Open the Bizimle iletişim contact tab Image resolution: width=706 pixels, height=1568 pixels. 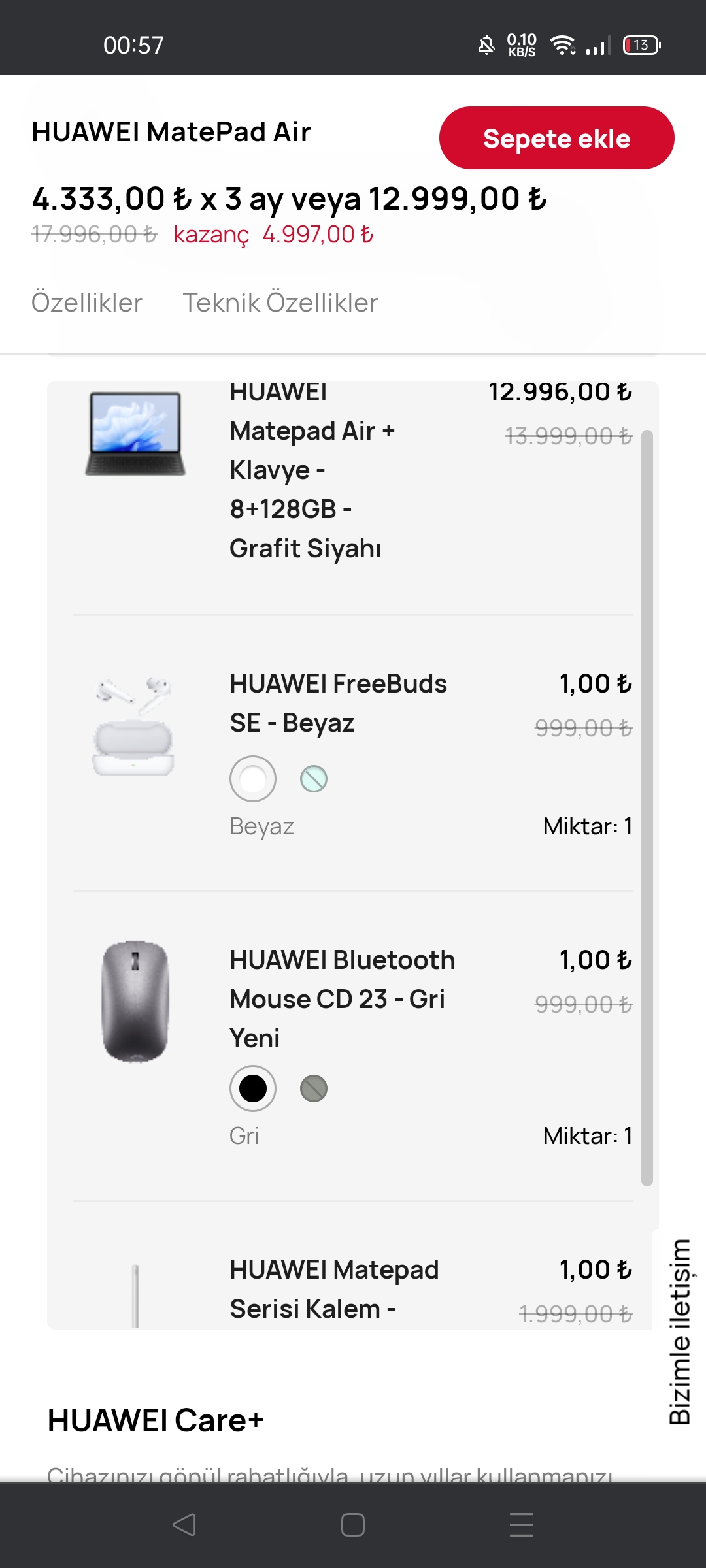click(x=680, y=1331)
